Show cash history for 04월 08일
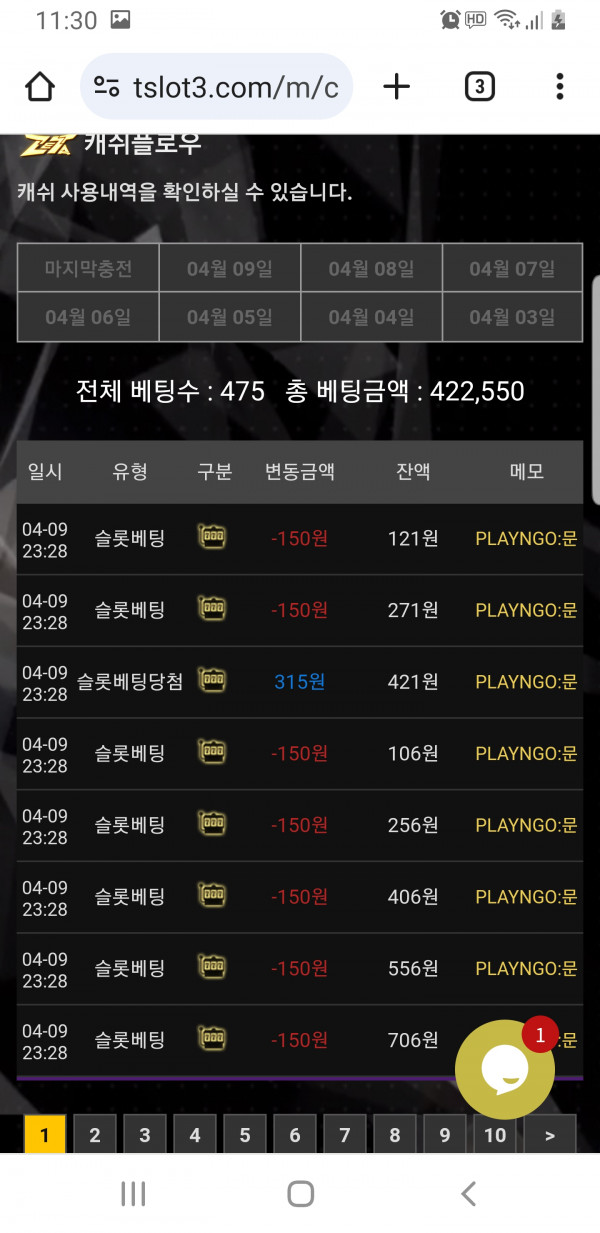The image size is (600, 1233). (x=371, y=268)
